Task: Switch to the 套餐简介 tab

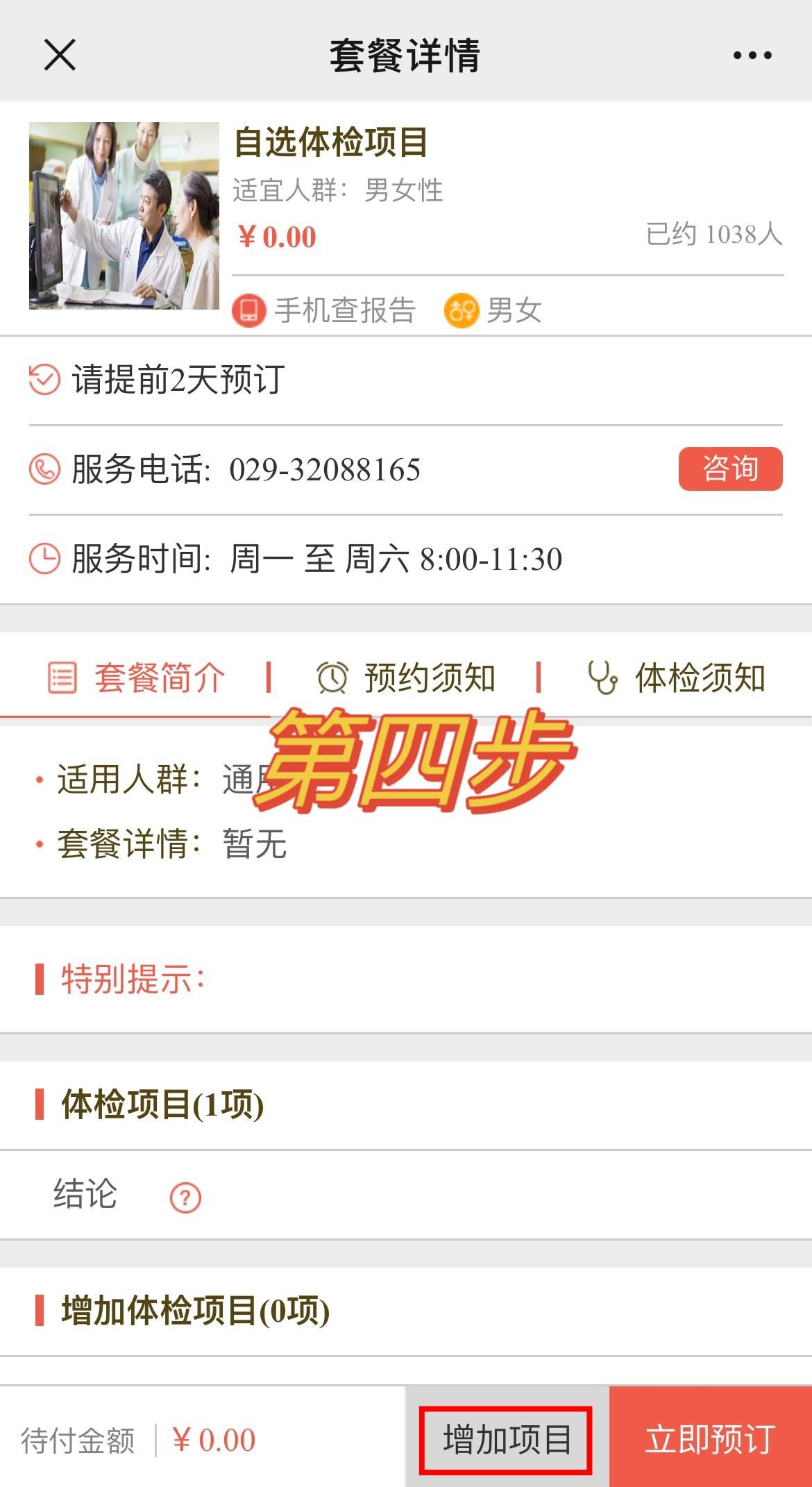Action: 136,678
